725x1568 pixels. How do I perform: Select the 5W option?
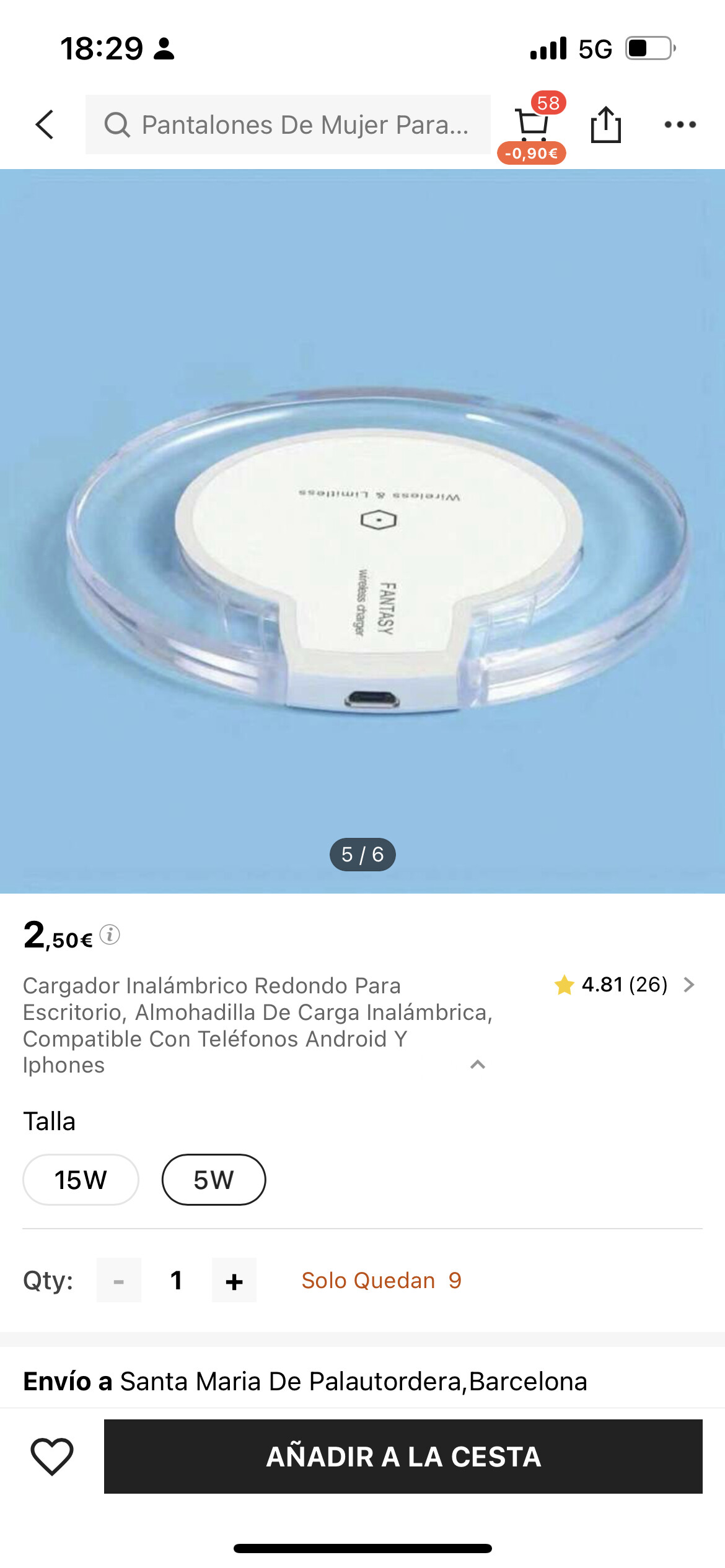pyautogui.click(x=214, y=1180)
